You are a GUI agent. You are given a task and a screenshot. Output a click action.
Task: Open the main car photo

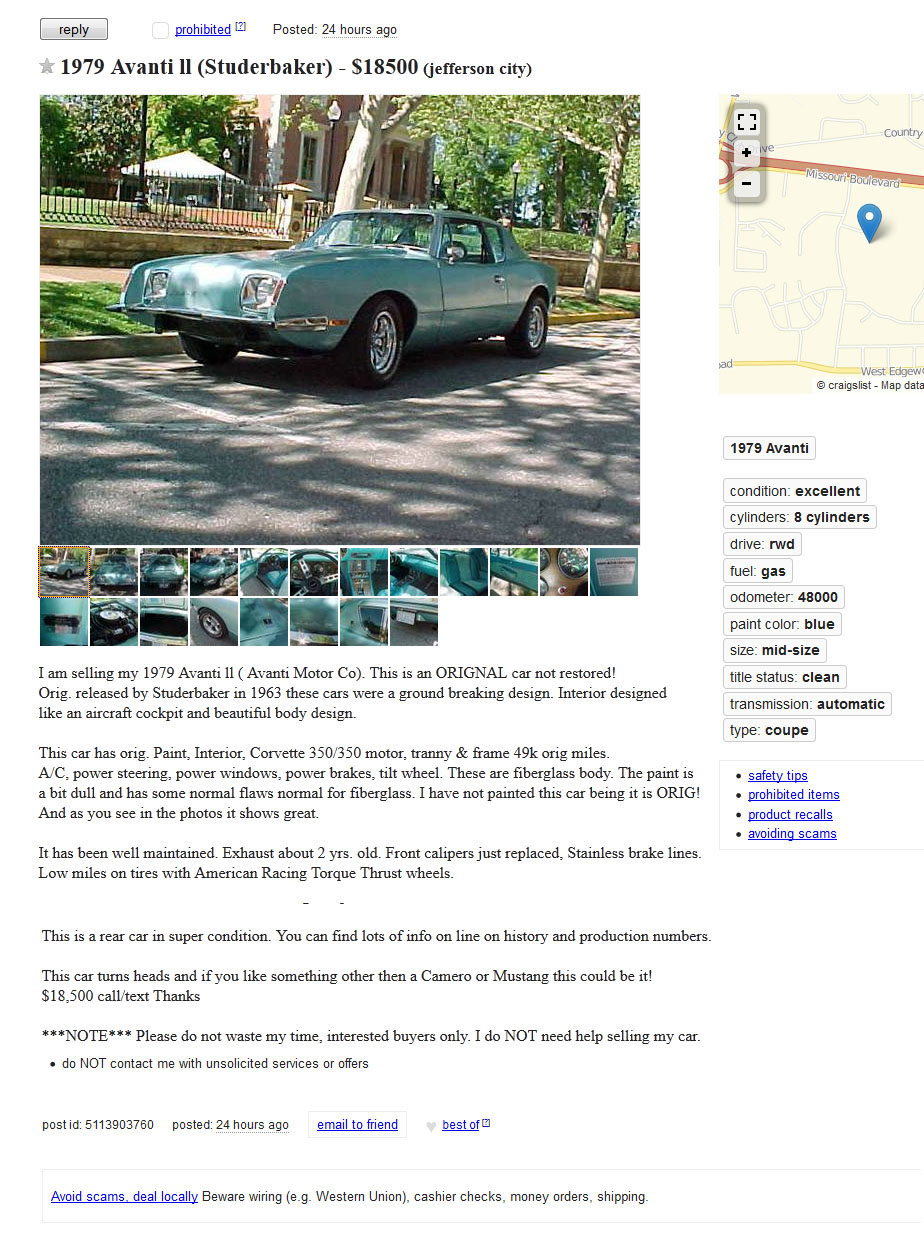(x=339, y=319)
